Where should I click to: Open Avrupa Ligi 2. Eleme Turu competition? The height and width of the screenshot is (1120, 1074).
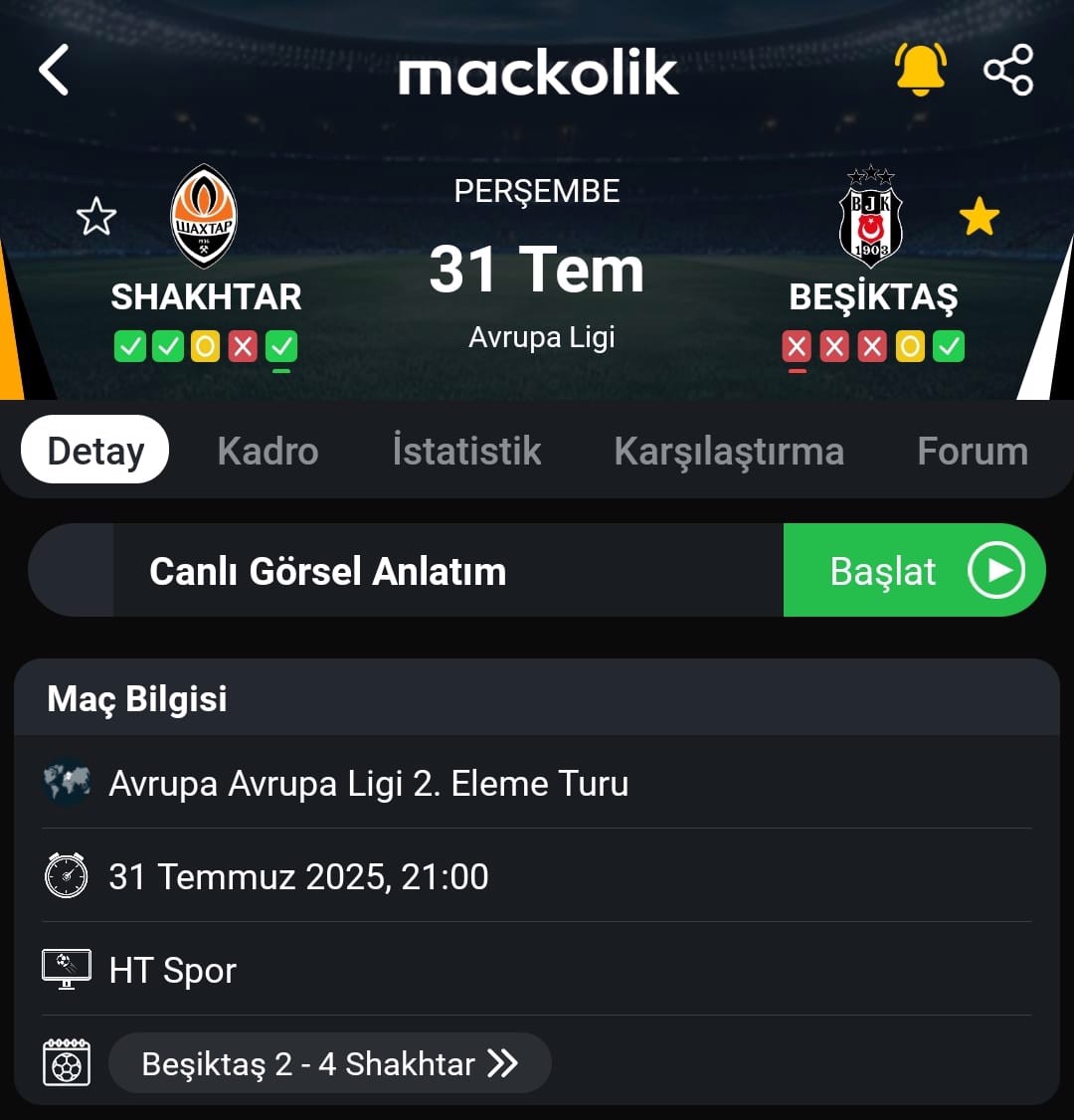click(368, 784)
